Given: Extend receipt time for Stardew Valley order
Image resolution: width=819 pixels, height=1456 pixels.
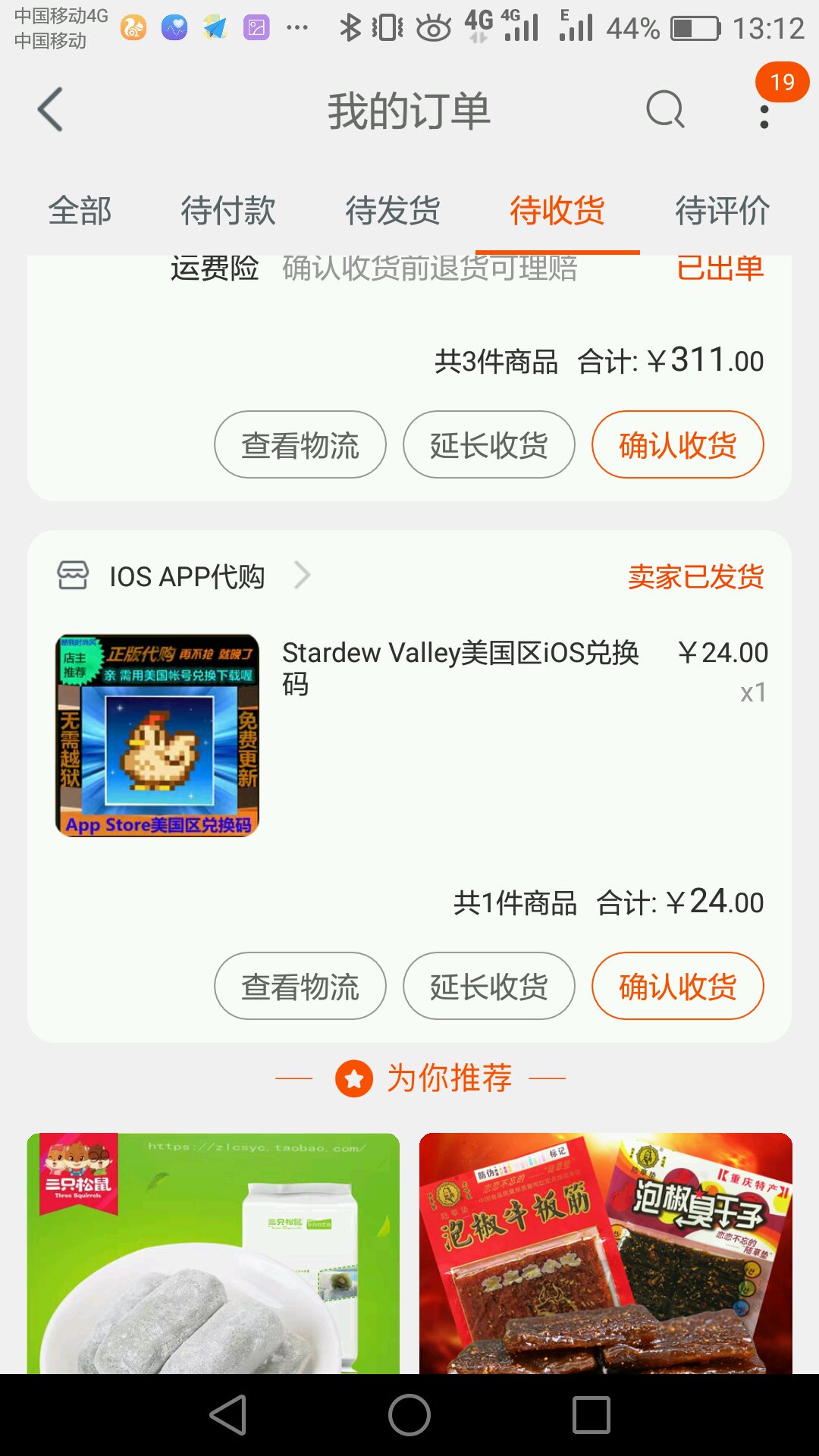Looking at the screenshot, I should [x=488, y=987].
